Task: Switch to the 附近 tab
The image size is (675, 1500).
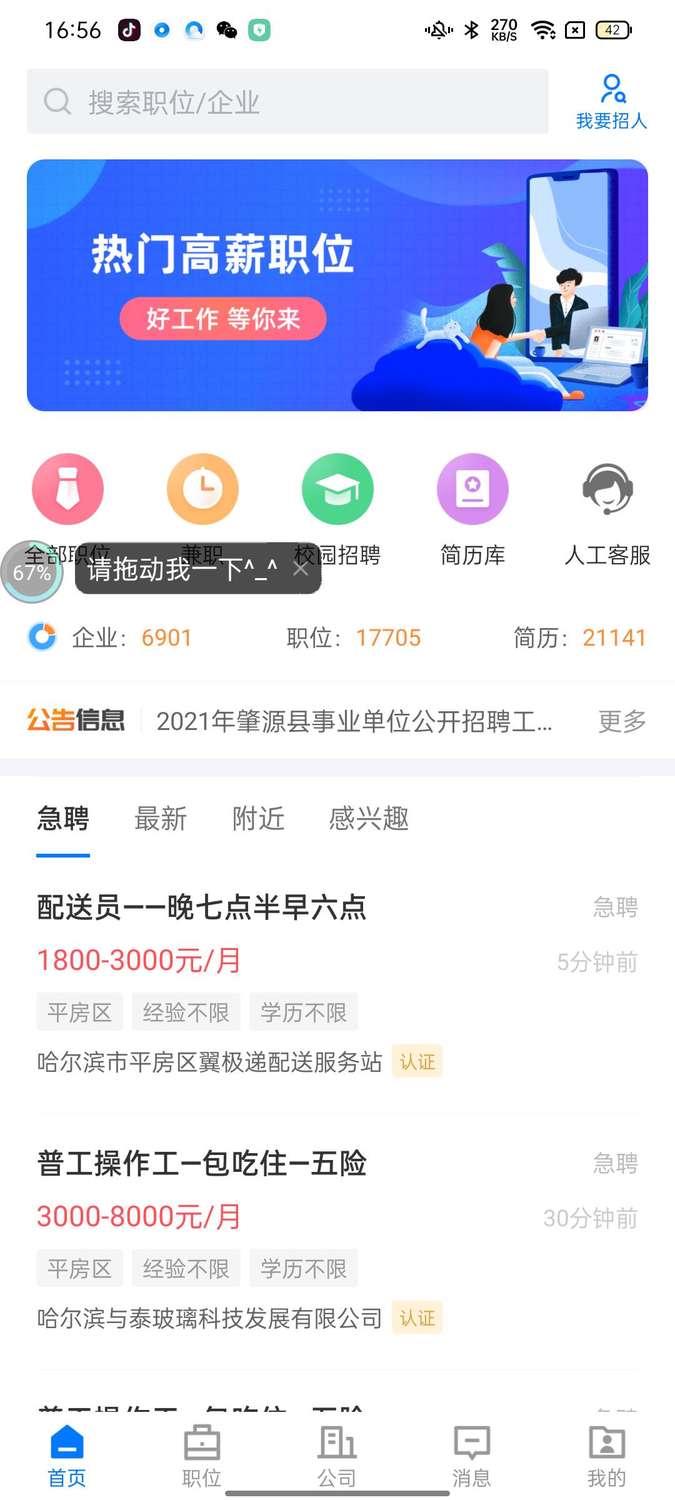Action: (258, 819)
